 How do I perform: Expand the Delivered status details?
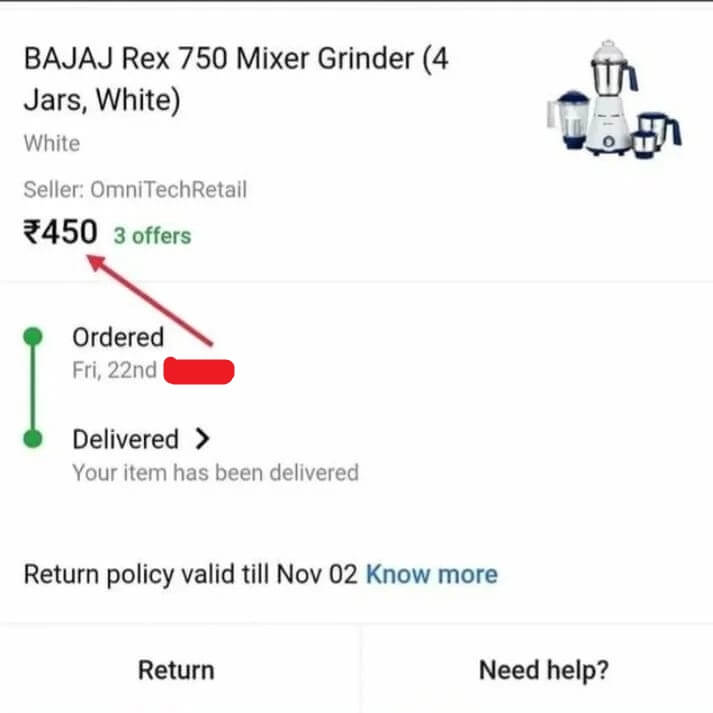coord(141,439)
